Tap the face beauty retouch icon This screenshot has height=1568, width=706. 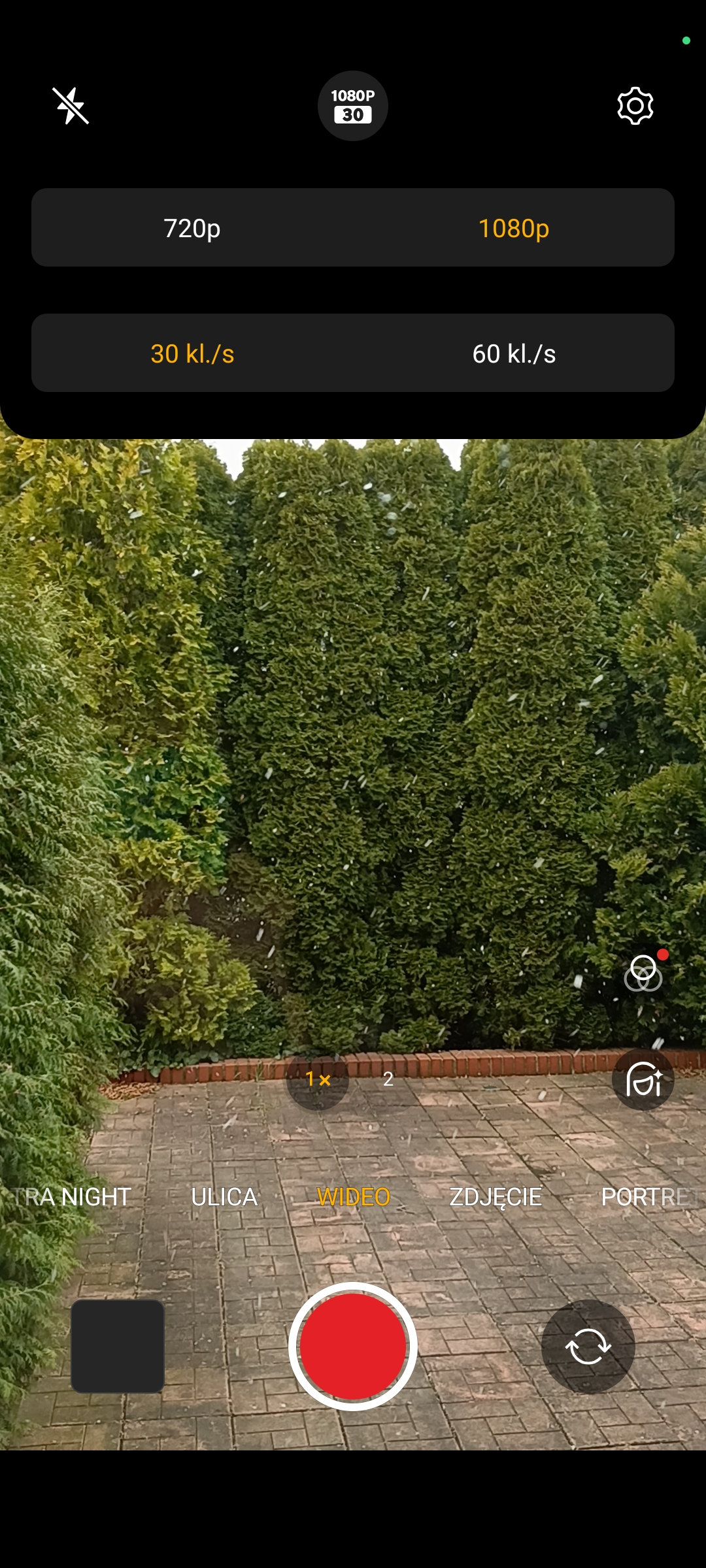[643, 1079]
